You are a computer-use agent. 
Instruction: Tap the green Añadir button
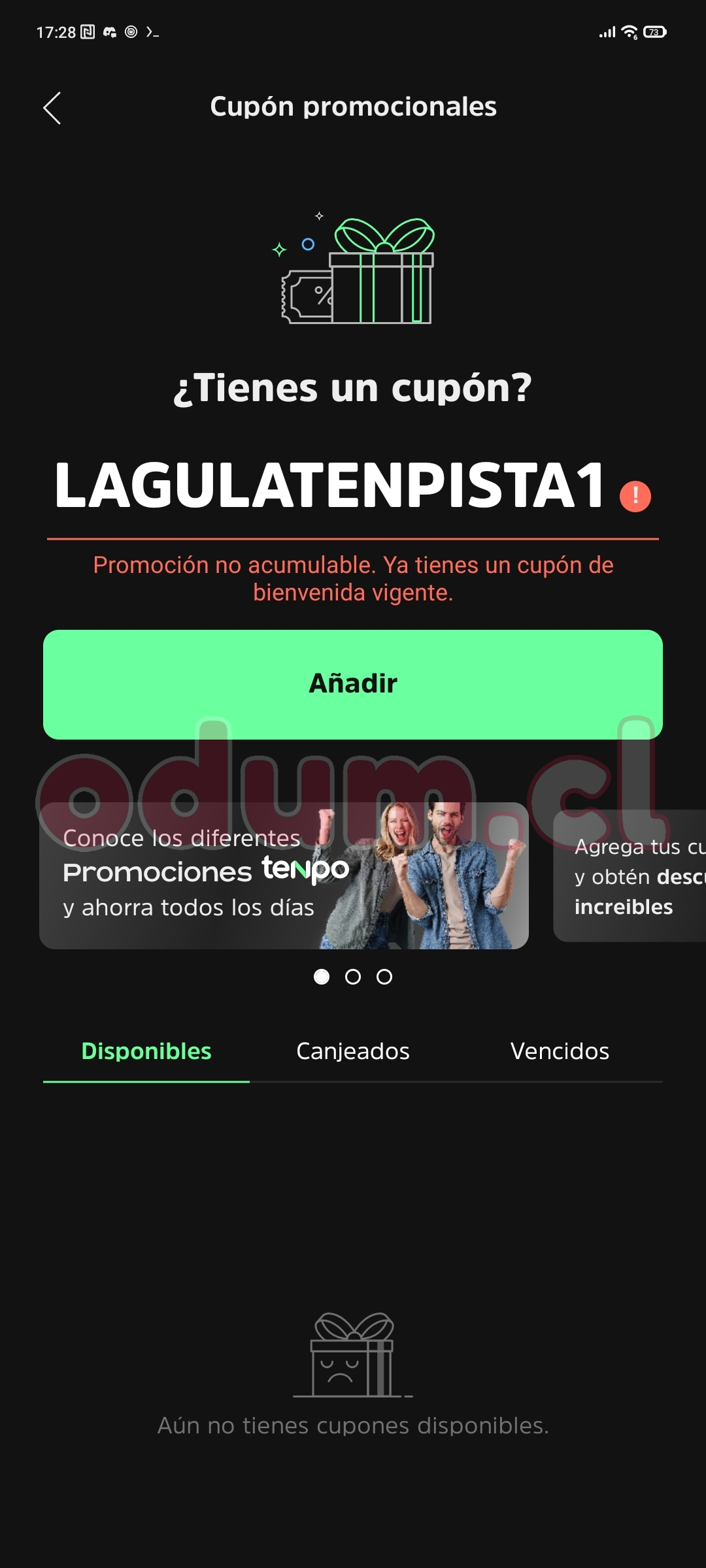353,684
